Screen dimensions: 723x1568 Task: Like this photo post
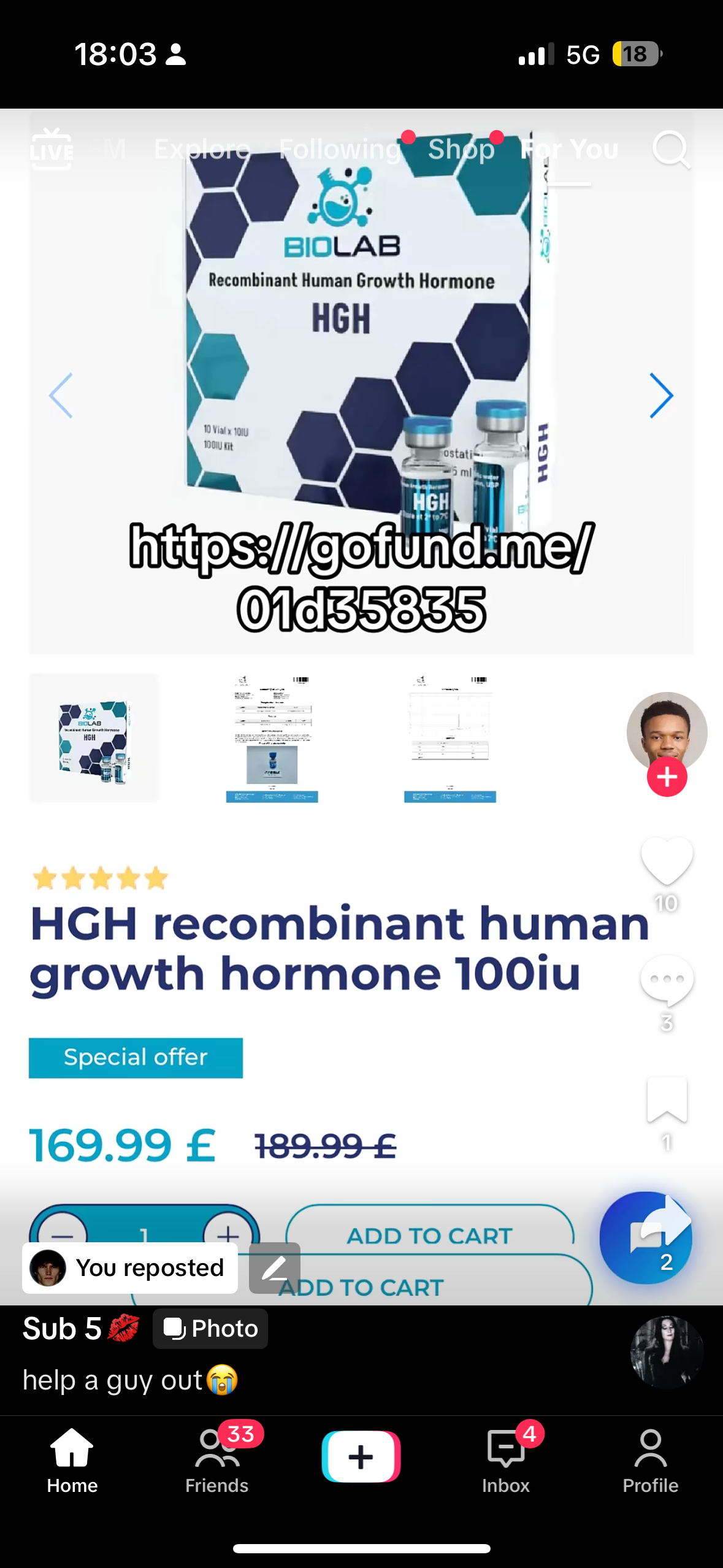[667, 860]
